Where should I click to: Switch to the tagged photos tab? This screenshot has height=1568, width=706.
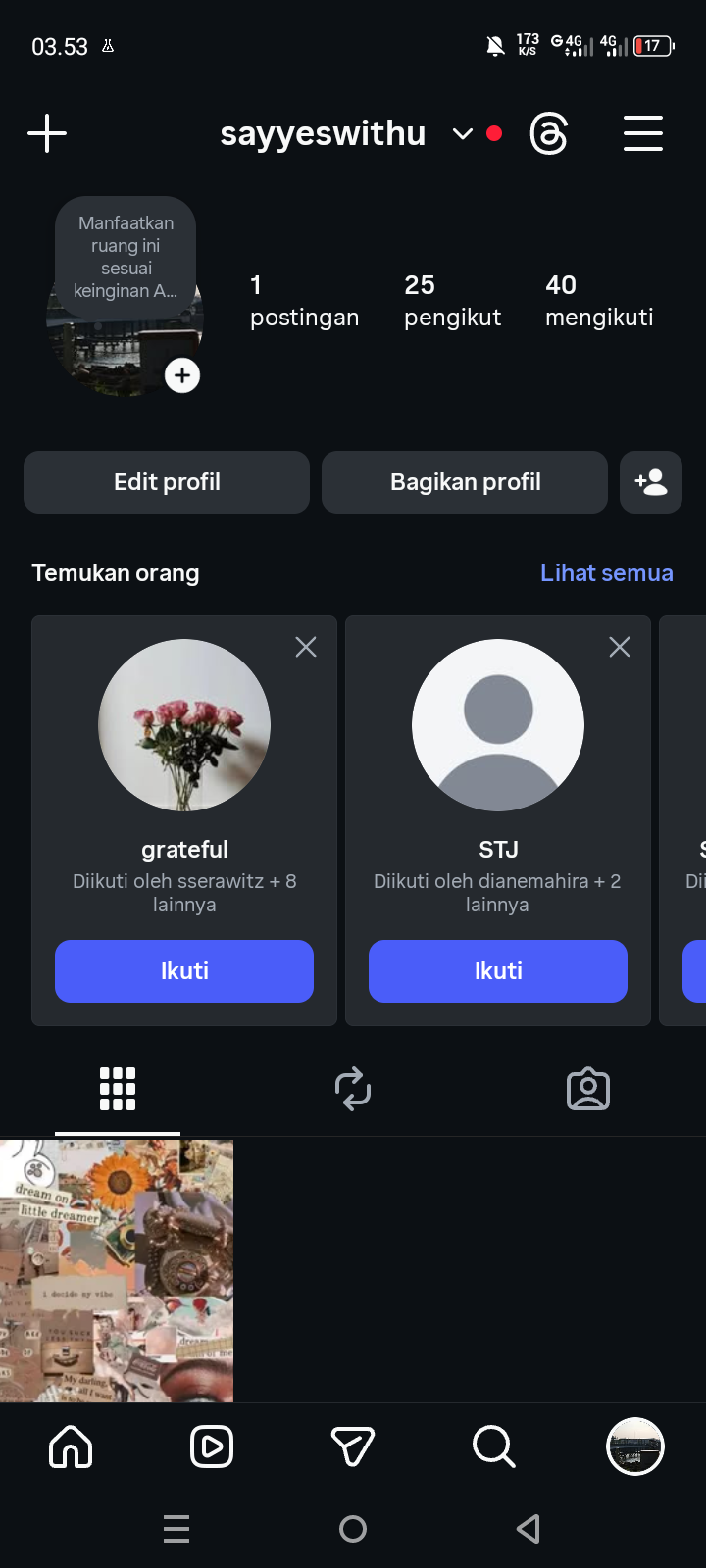(588, 1089)
